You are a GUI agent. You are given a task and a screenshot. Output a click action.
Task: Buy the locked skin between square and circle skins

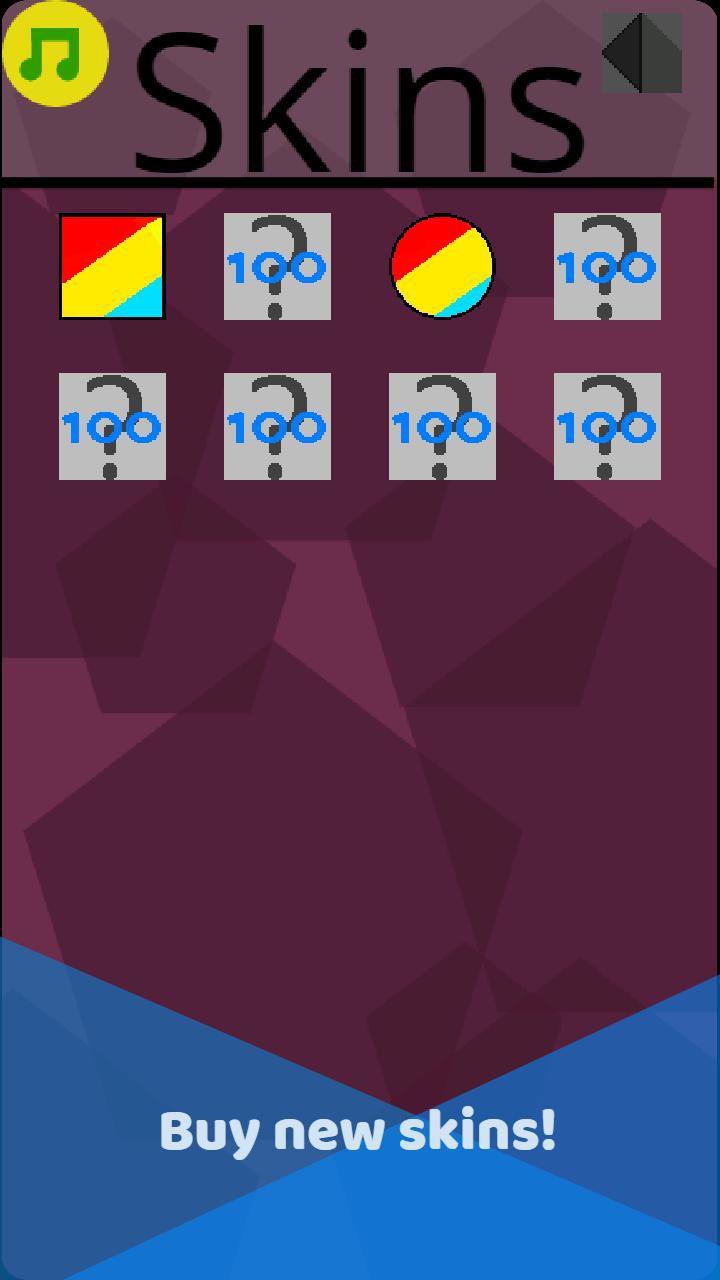click(x=277, y=267)
